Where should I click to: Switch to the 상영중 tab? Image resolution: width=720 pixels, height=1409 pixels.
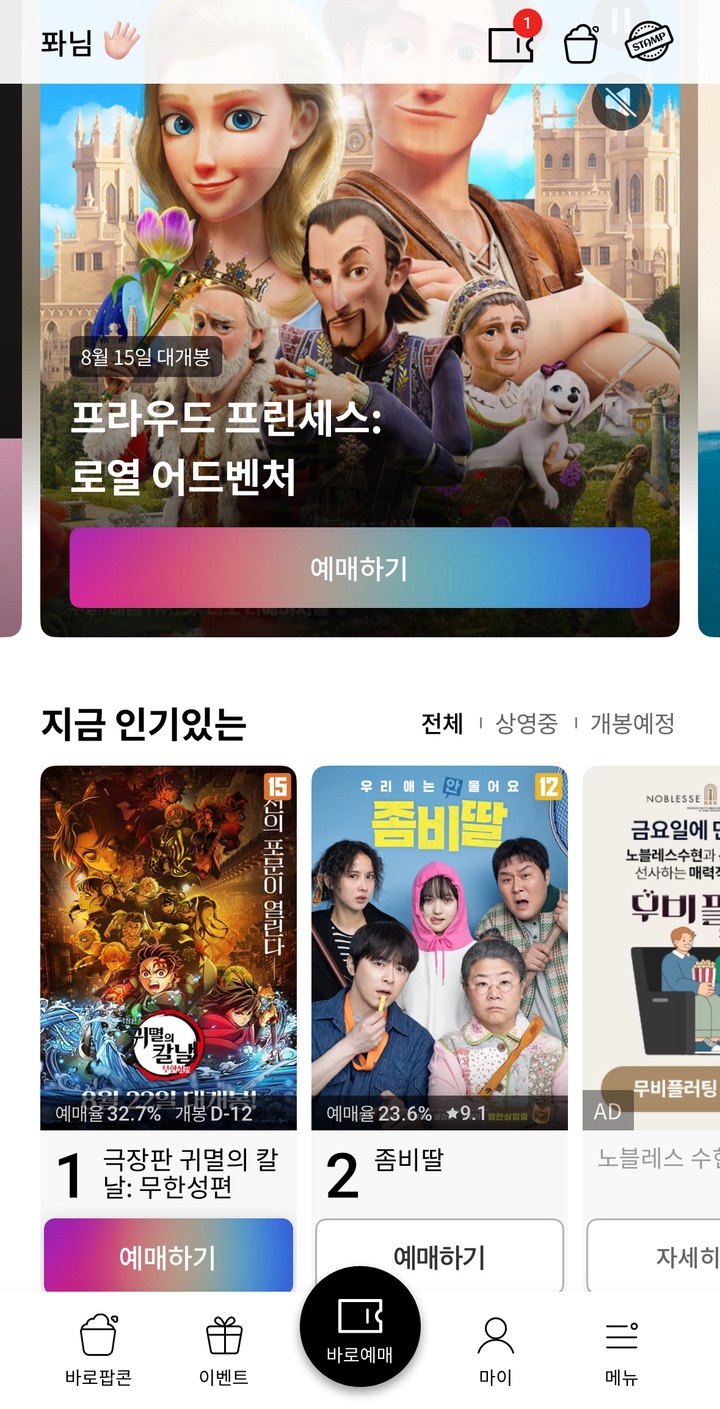click(x=526, y=723)
